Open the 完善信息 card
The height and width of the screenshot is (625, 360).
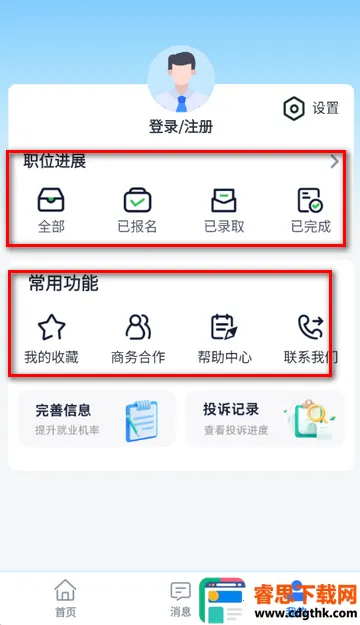(97, 419)
